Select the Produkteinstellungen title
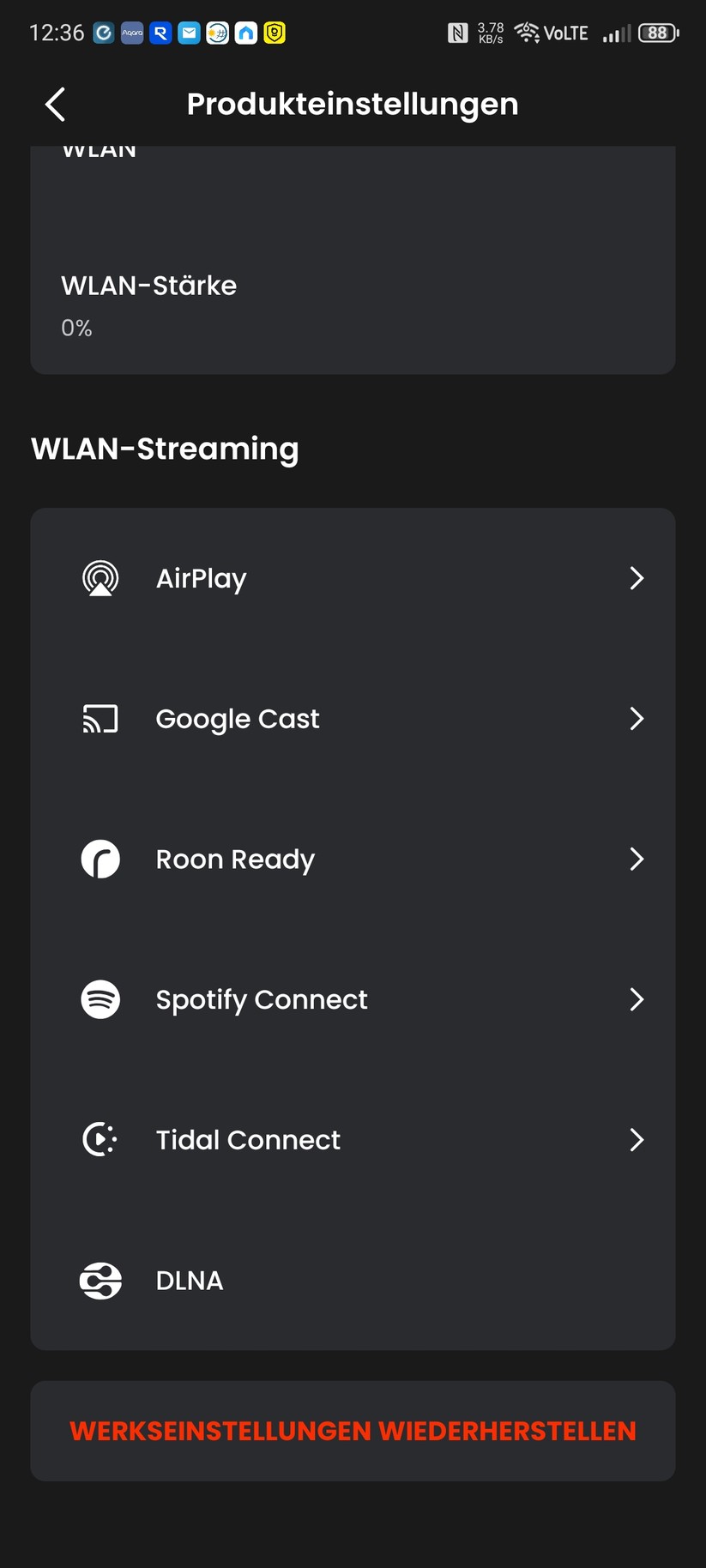The height and width of the screenshot is (1568, 706). coord(353,103)
